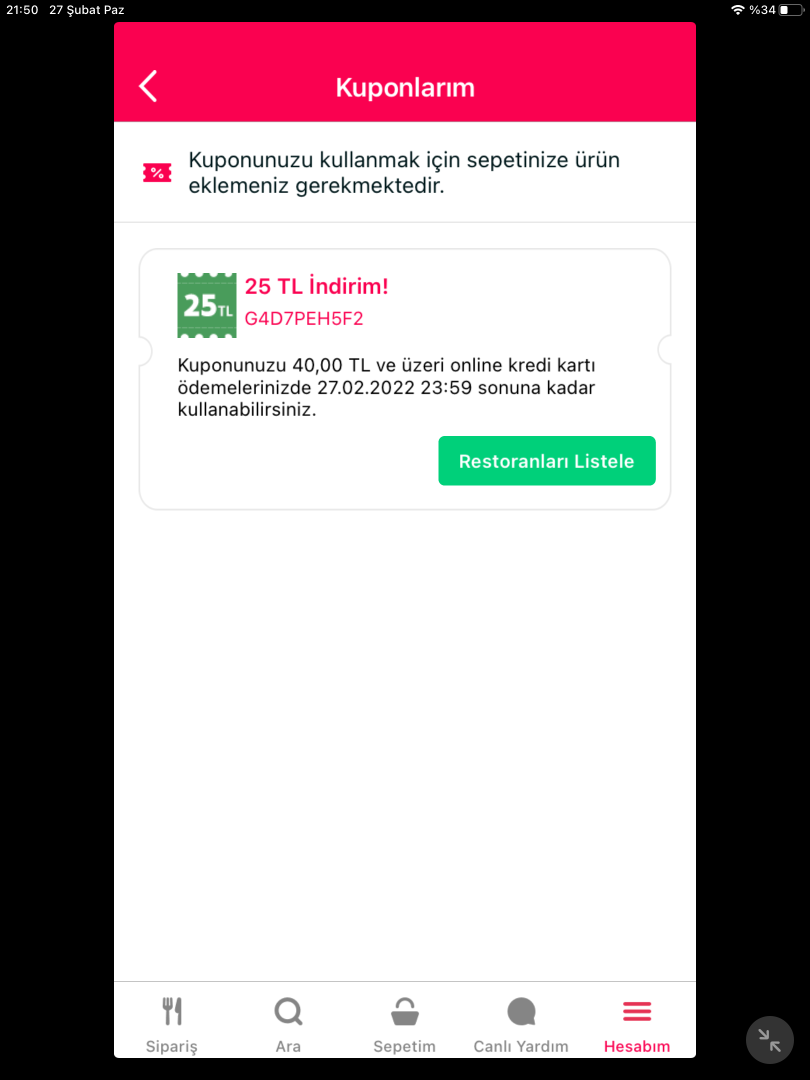
Task: Select the Ara search icon
Action: click(x=288, y=1012)
